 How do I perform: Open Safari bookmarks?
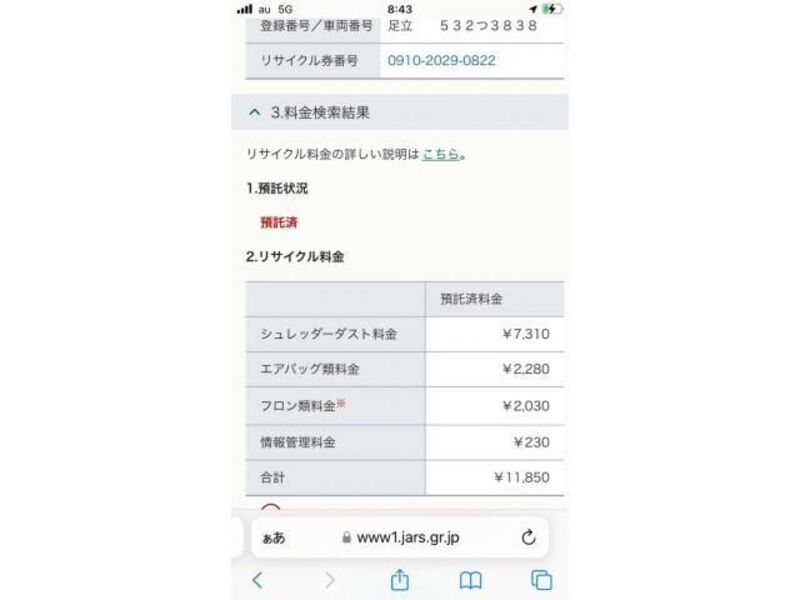click(x=470, y=580)
